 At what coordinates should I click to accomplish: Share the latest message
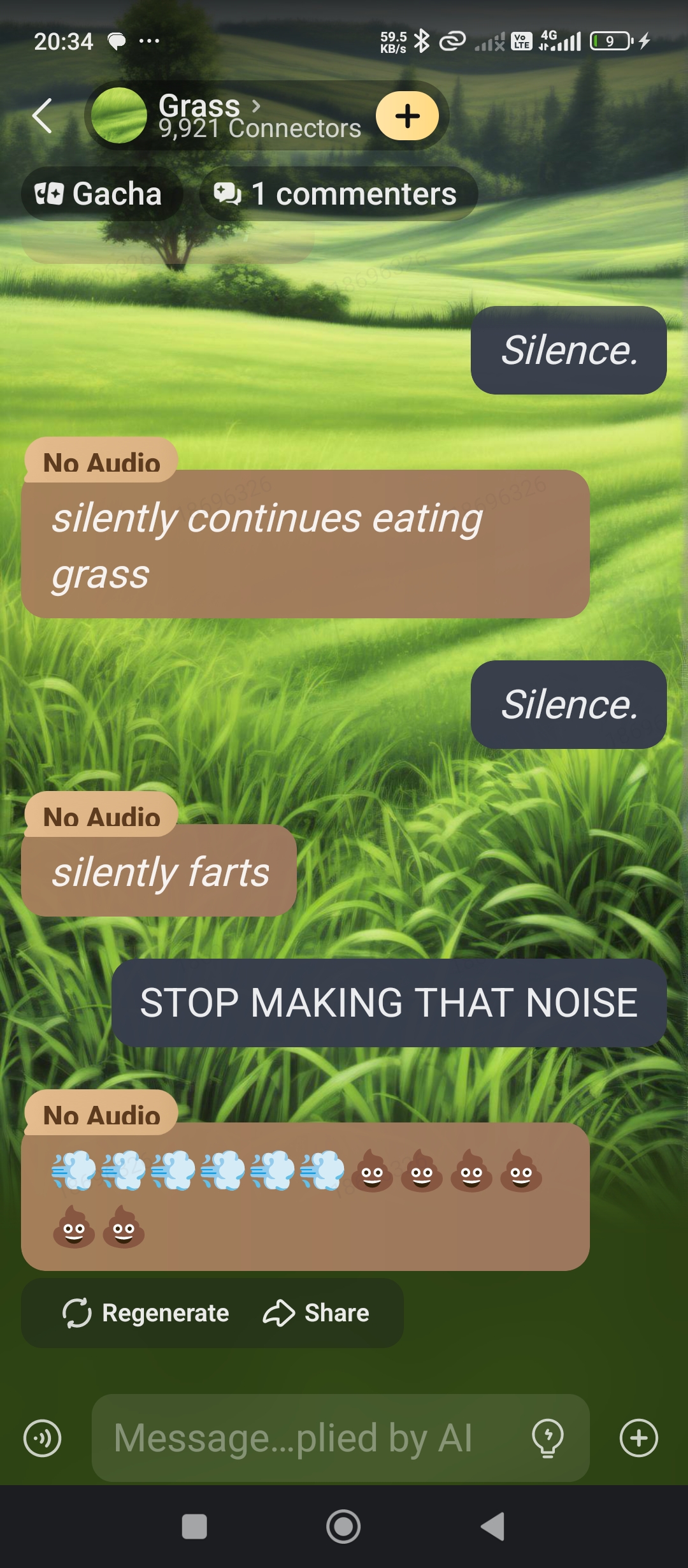click(x=317, y=1313)
